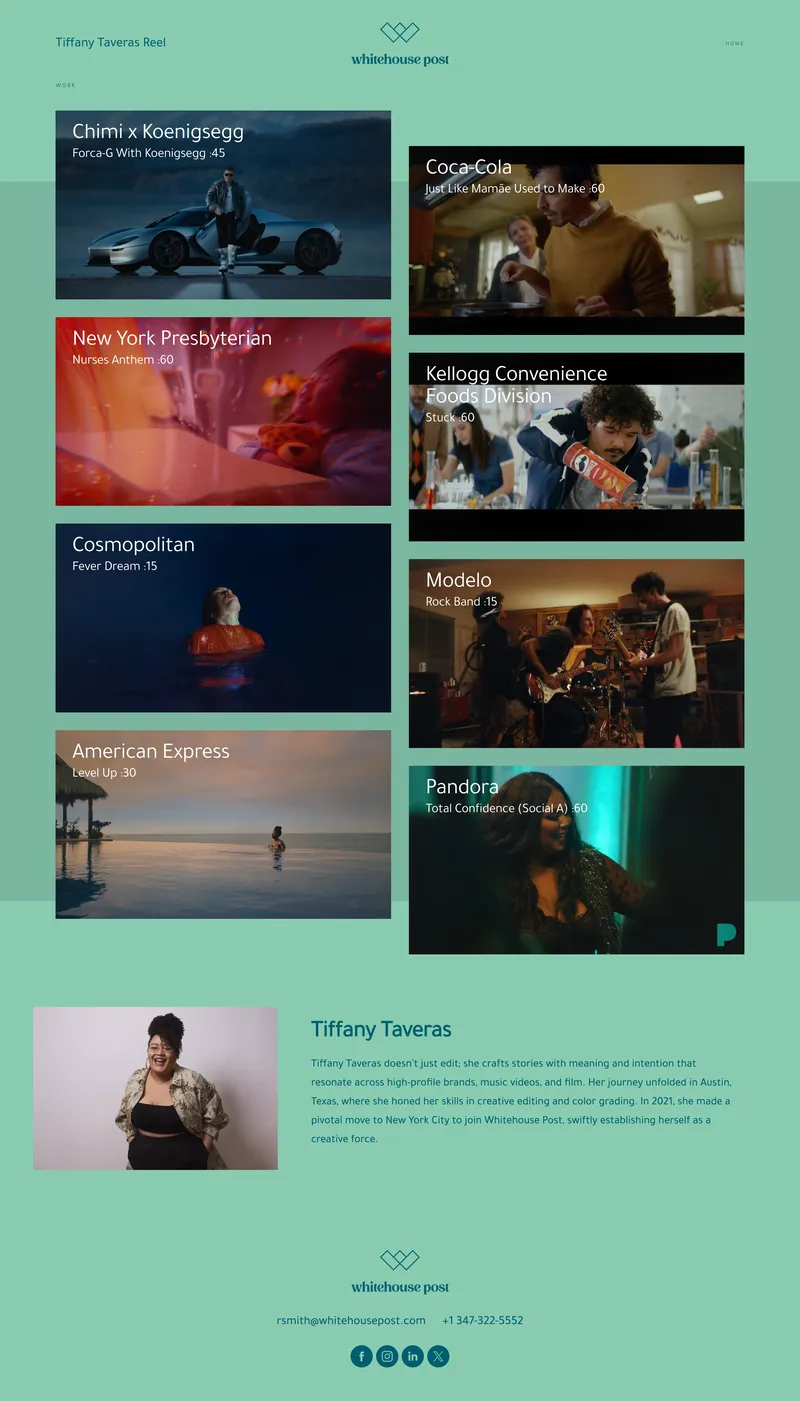Open the Modelo Rock Band tile

coord(576,653)
